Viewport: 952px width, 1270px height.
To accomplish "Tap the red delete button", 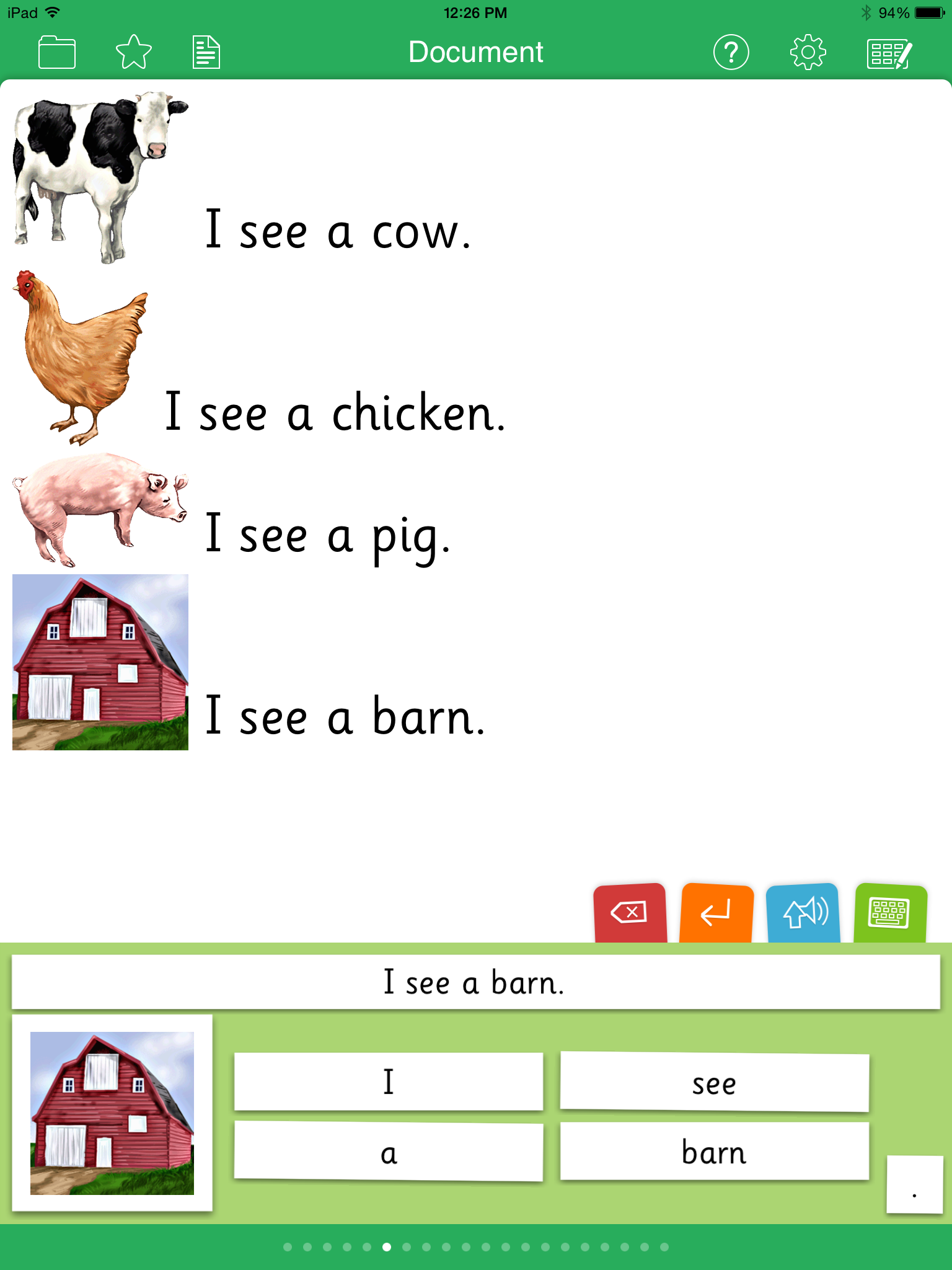I will point(630,913).
